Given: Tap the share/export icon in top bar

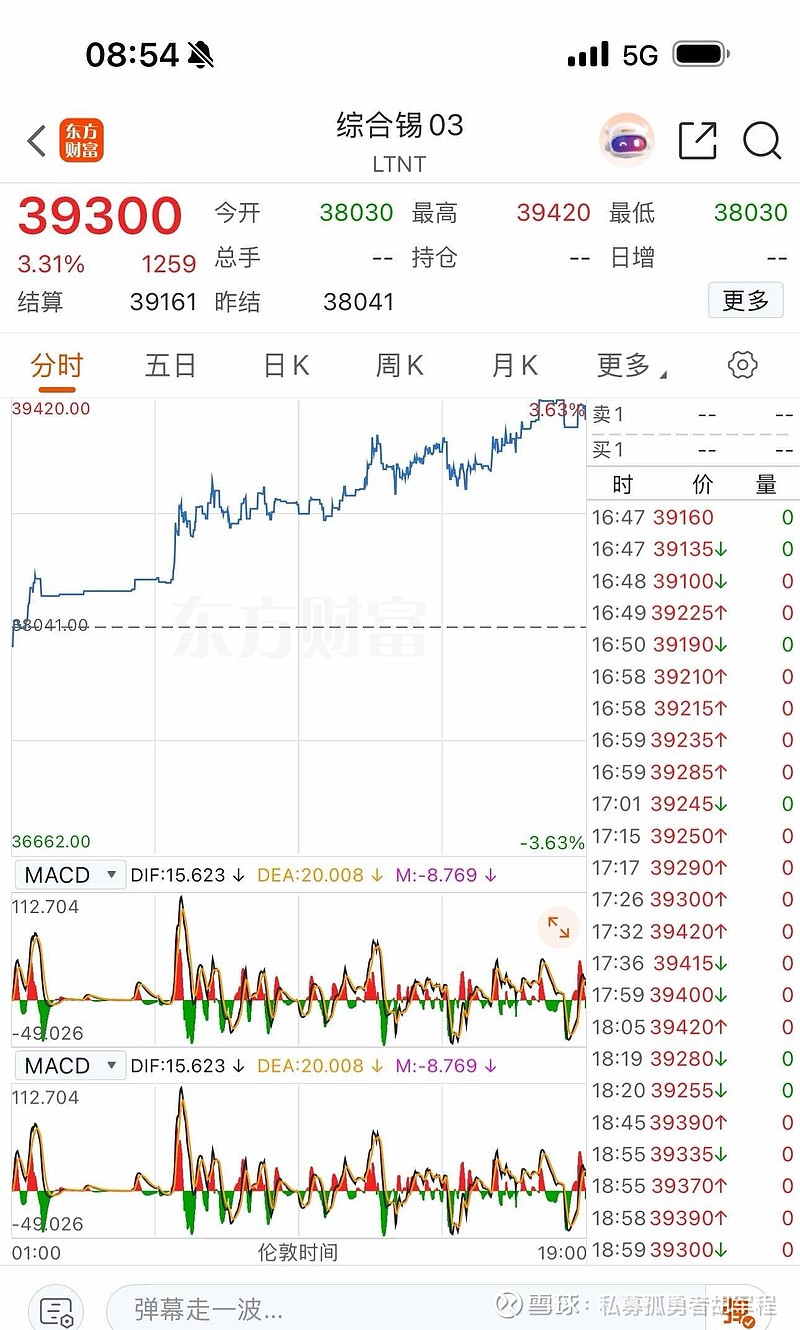Looking at the screenshot, I should [698, 141].
